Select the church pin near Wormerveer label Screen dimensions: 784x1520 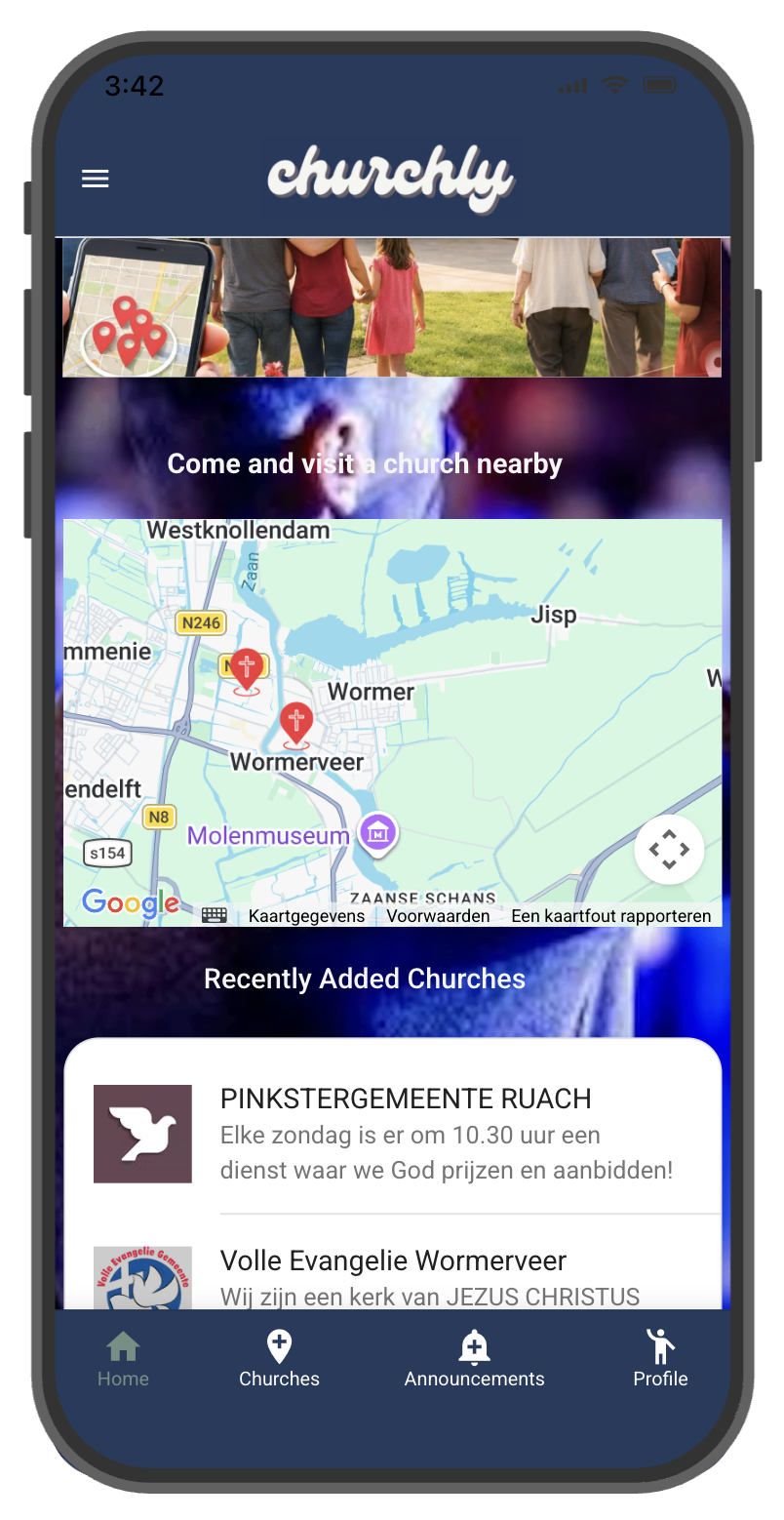[296, 724]
